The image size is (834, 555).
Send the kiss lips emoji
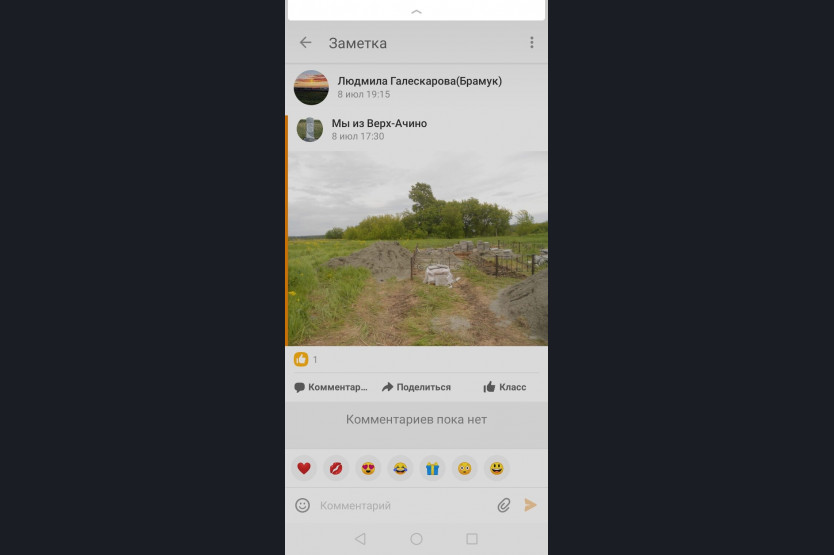coord(336,468)
